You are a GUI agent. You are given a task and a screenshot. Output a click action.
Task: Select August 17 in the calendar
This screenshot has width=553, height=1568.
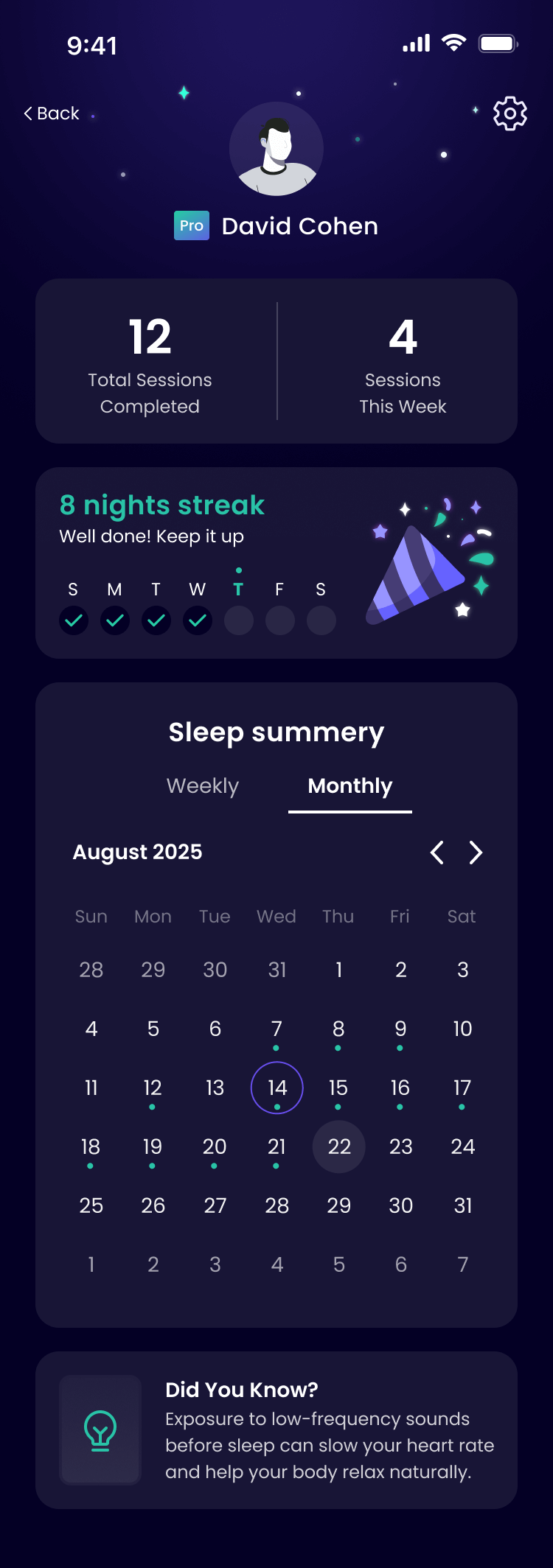click(462, 1088)
